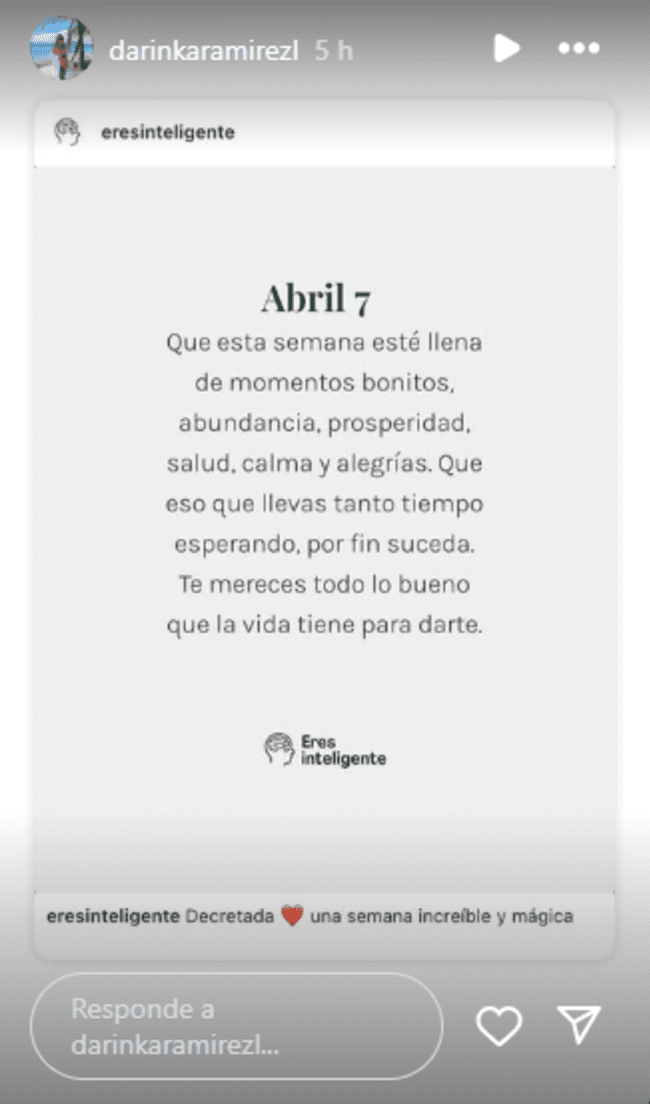Resume story playback

tap(507, 48)
